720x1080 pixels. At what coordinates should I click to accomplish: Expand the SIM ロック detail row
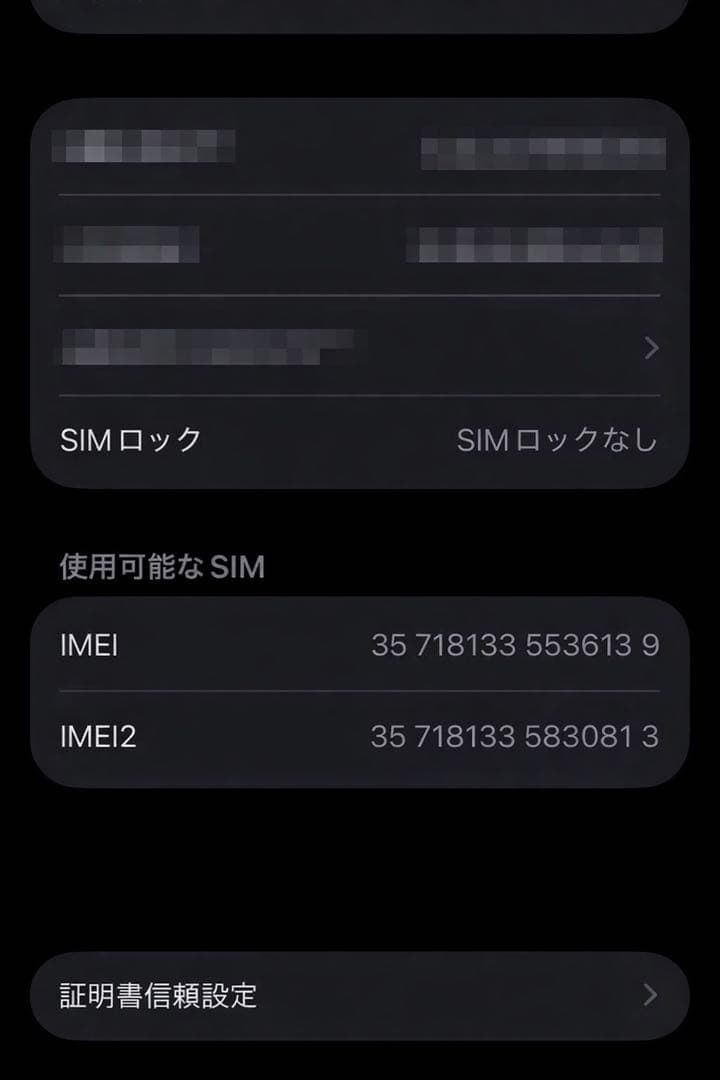(360, 436)
